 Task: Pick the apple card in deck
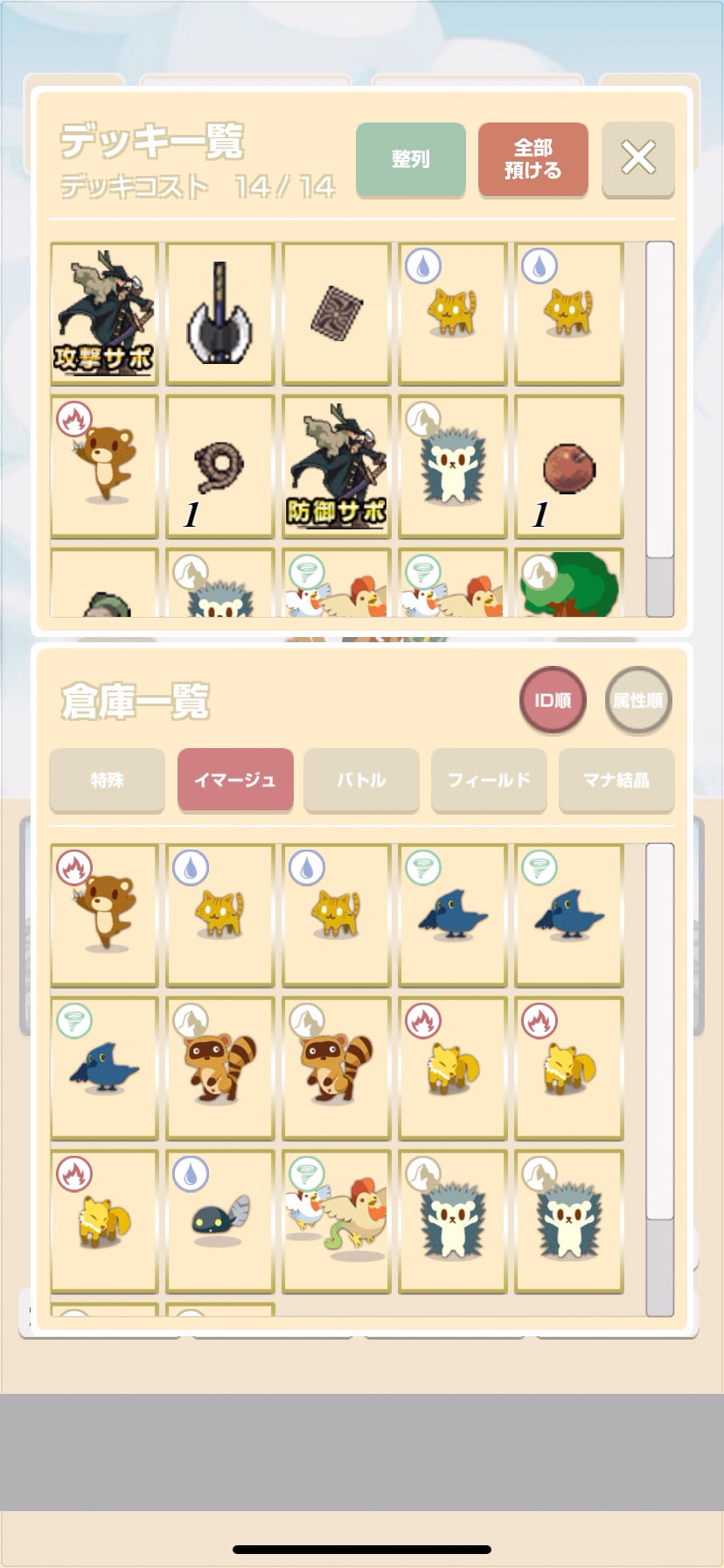click(569, 465)
